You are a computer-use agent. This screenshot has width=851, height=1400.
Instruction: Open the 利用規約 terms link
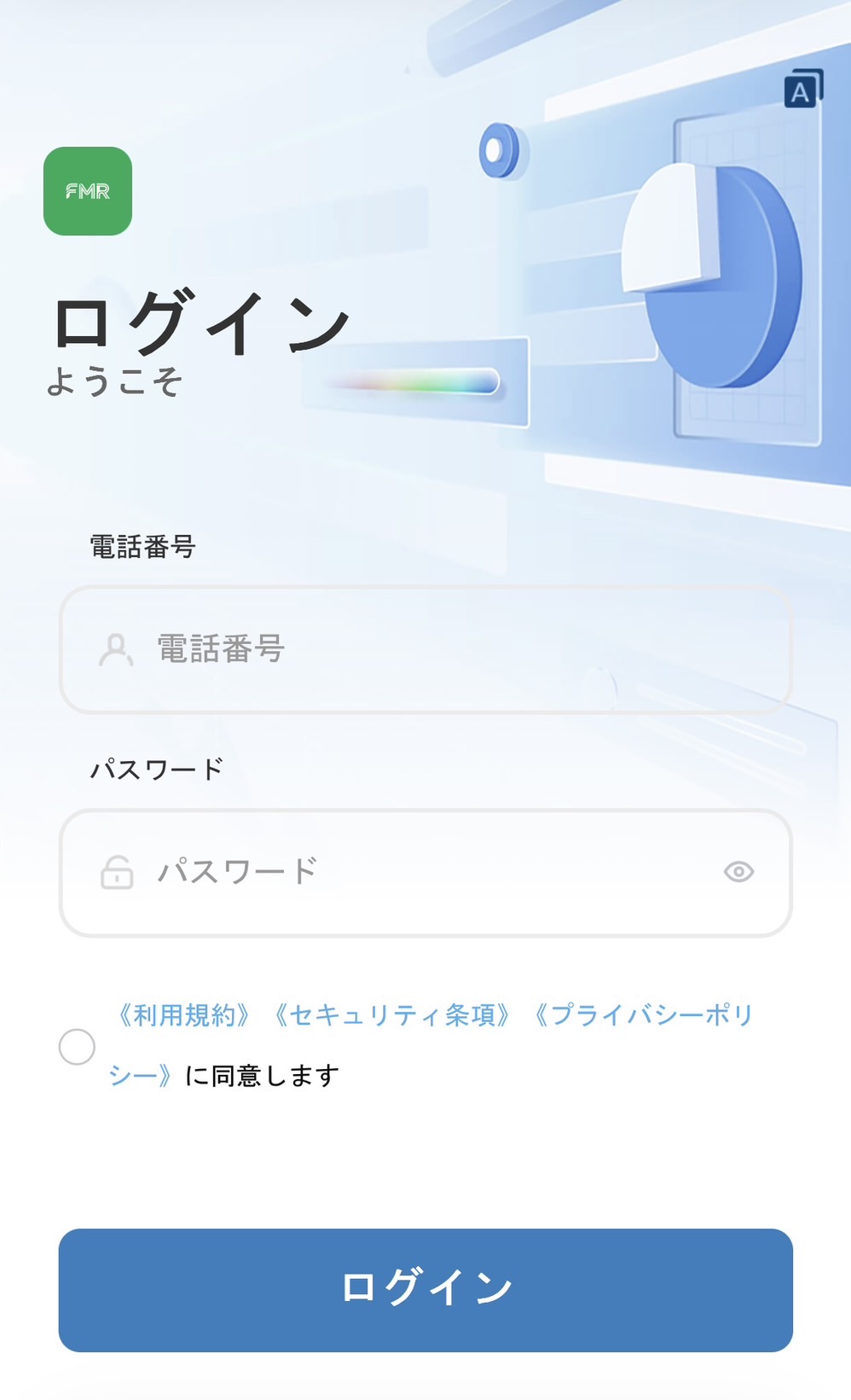point(182,1015)
